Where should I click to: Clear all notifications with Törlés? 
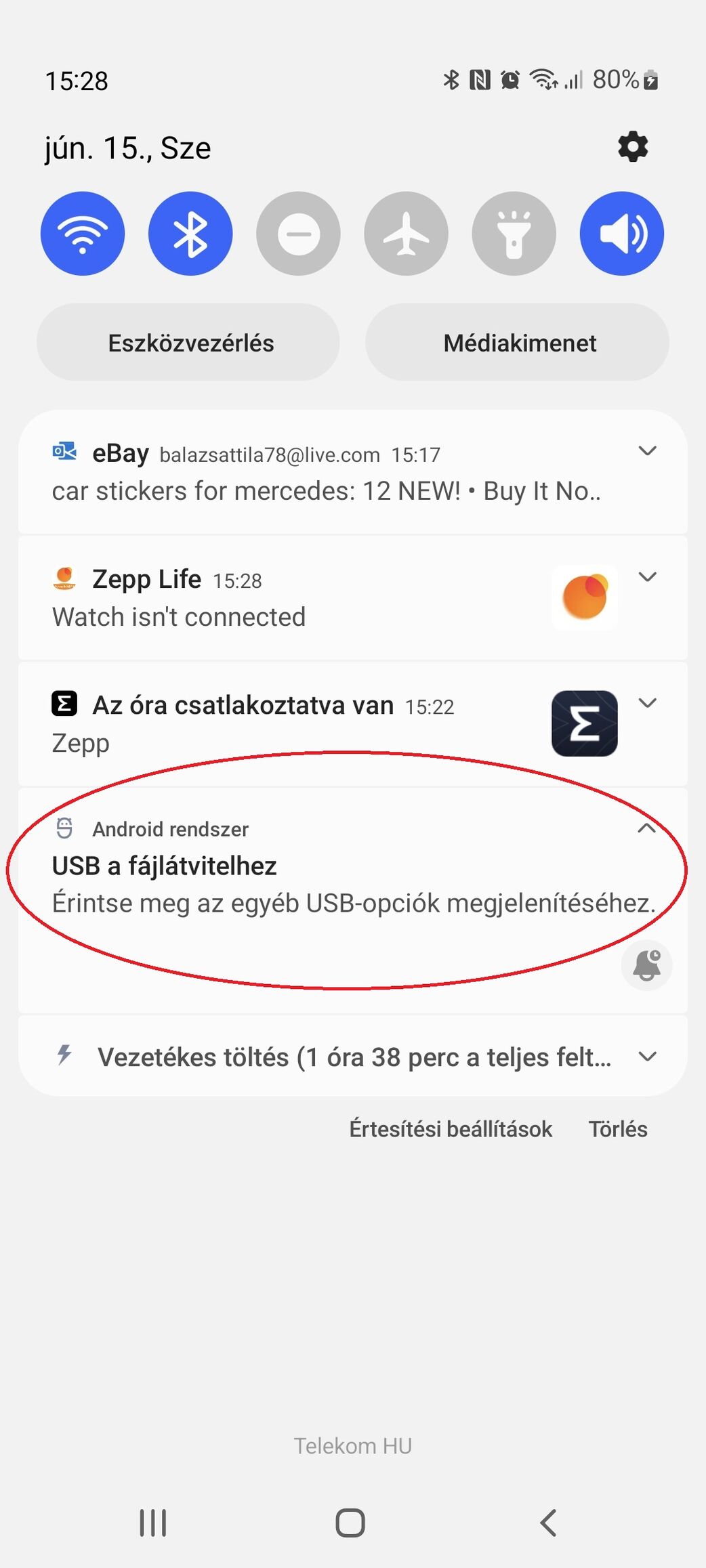pos(617,1129)
